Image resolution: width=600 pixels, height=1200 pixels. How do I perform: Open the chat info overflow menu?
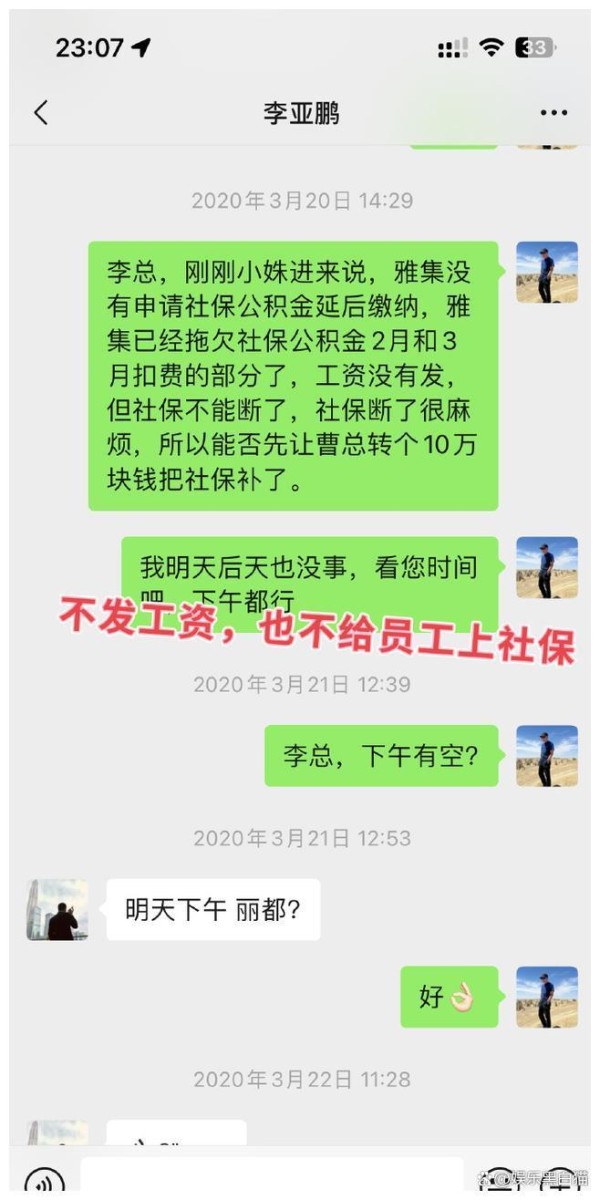point(553,113)
